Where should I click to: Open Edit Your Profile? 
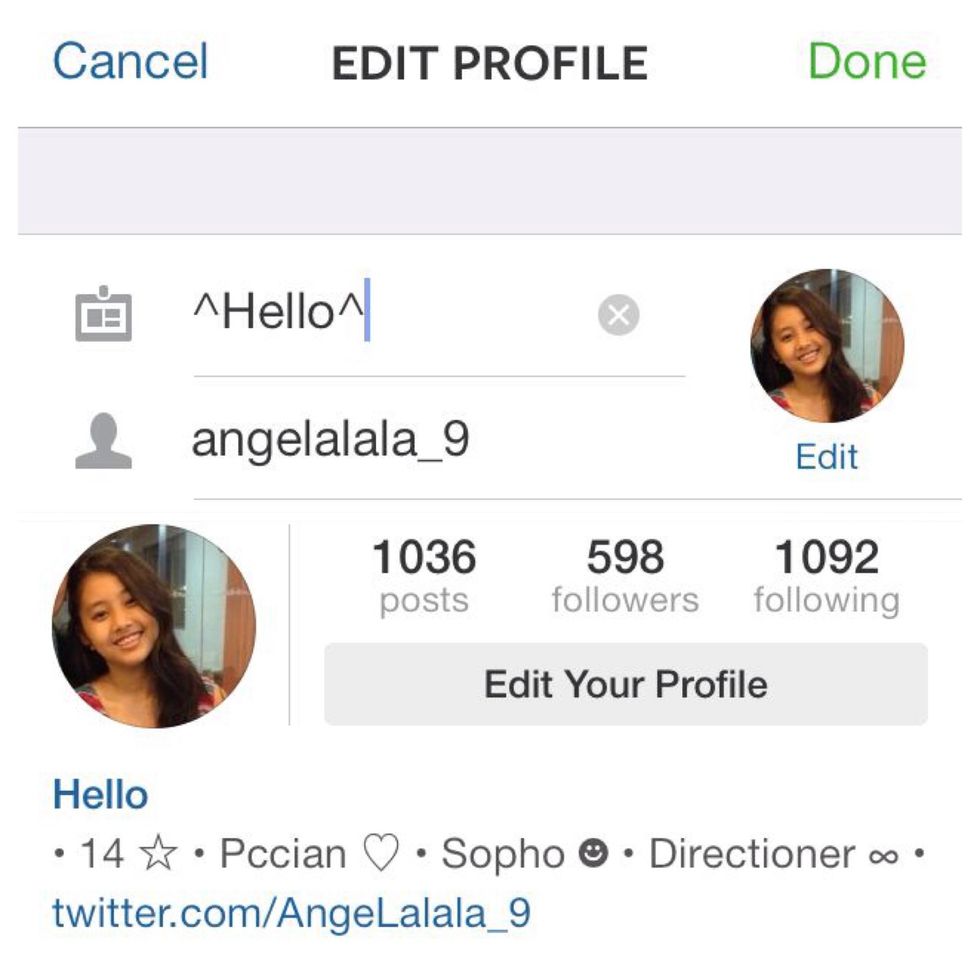[x=625, y=684]
